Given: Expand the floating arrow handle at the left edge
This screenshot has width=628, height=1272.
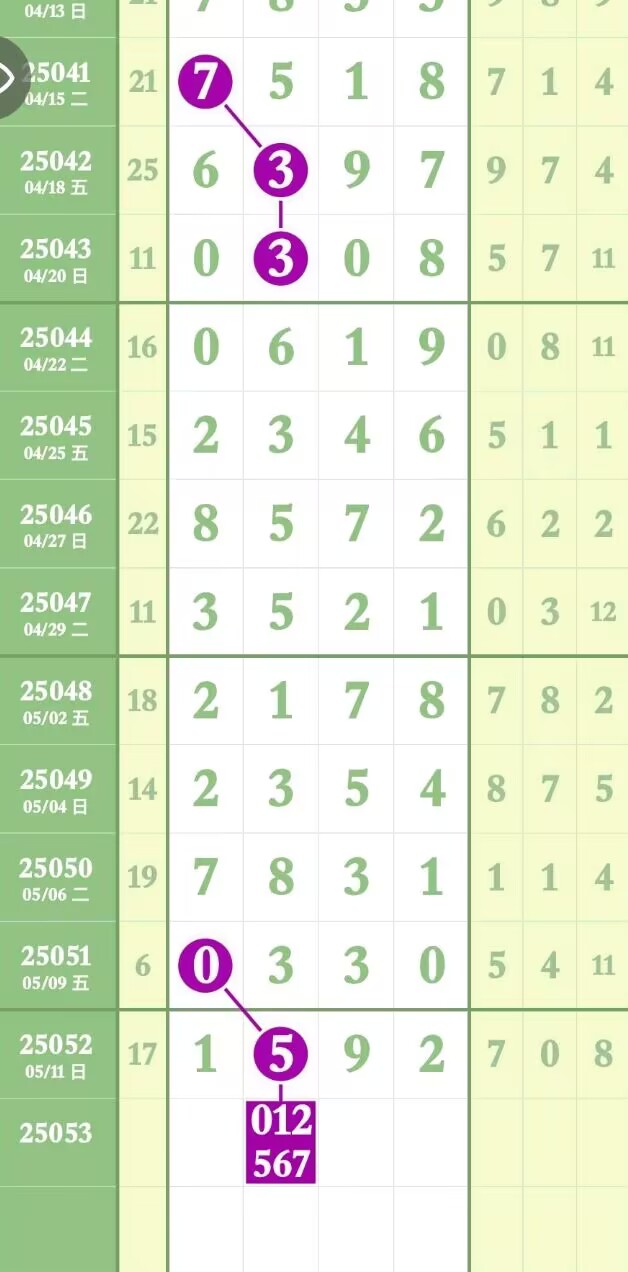Looking at the screenshot, I should pyautogui.click(x=8, y=78).
